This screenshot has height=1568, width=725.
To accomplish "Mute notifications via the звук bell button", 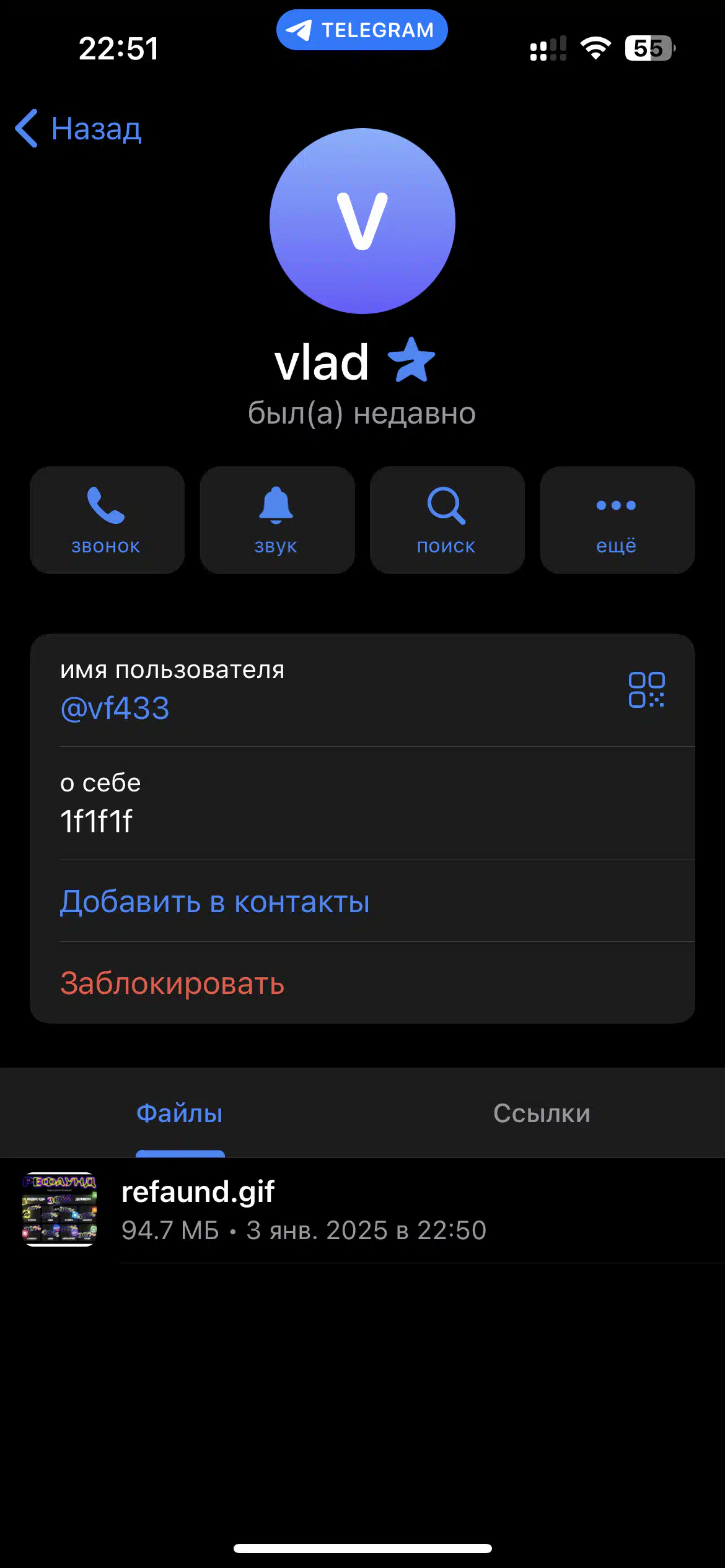I will click(x=277, y=520).
